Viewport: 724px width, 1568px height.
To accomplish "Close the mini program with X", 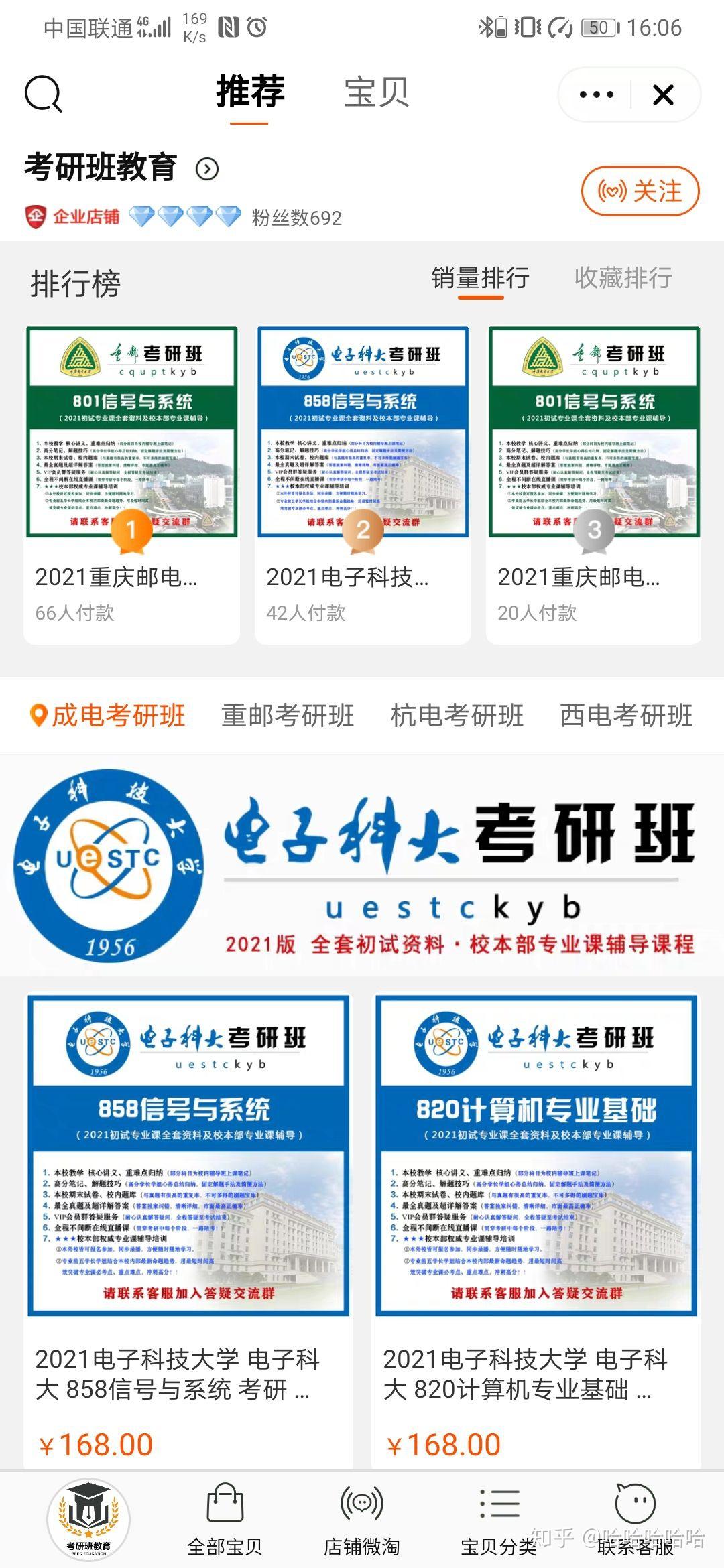I will 663,94.
